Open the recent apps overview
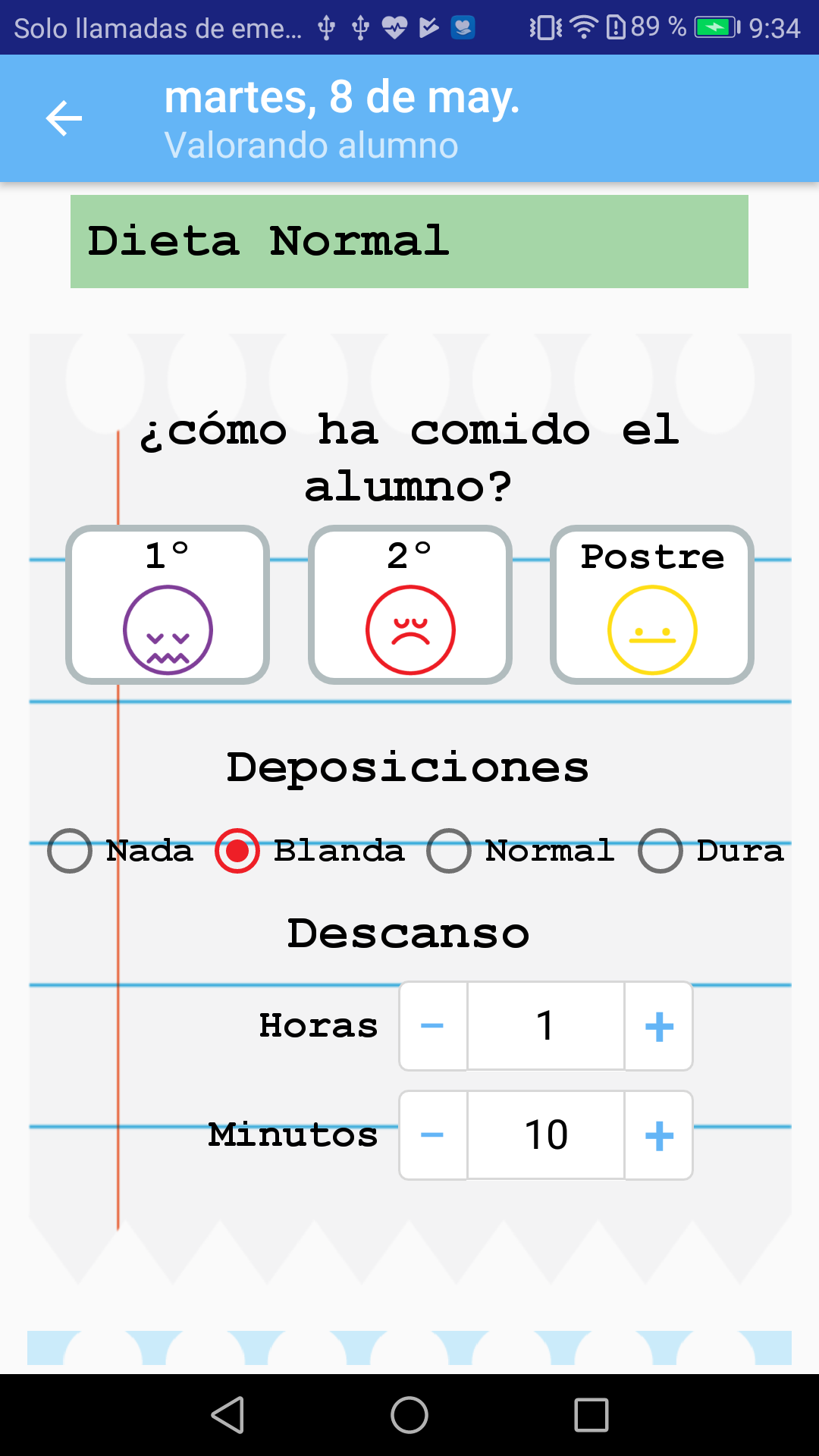Viewport: 819px width, 1456px height. pyautogui.click(x=591, y=1415)
